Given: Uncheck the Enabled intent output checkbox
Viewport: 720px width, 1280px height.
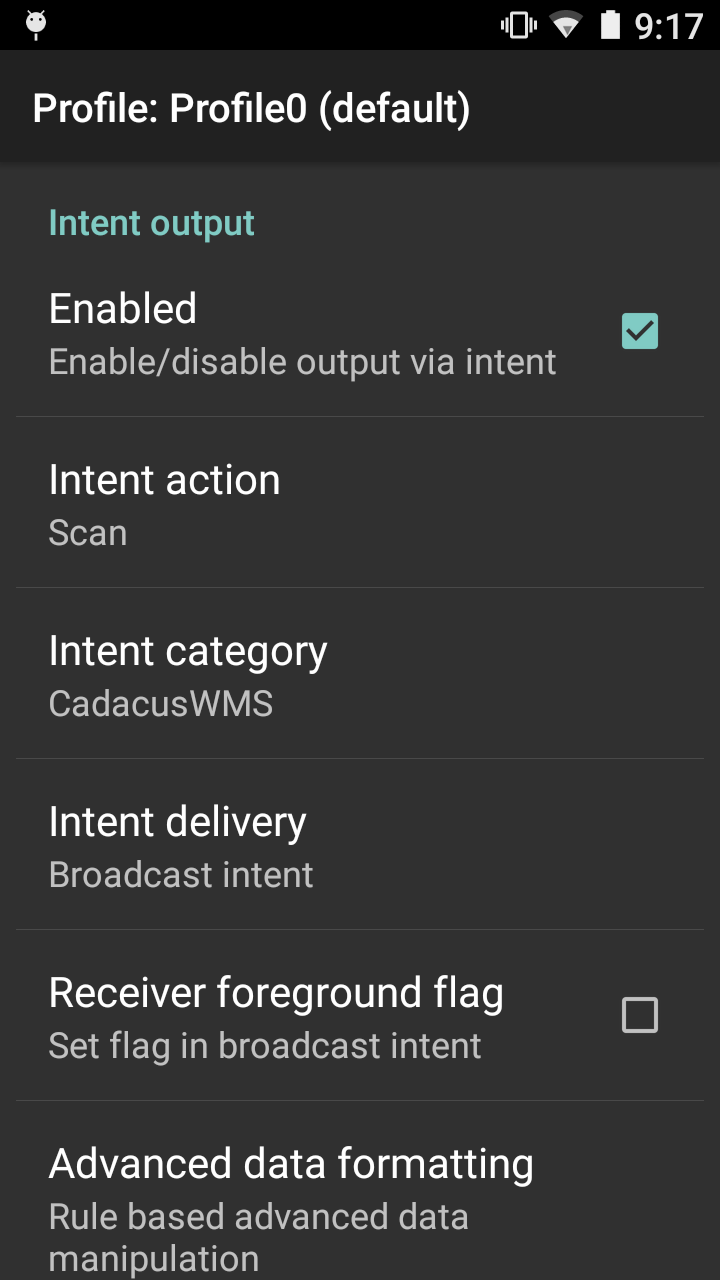Looking at the screenshot, I should (x=639, y=331).
